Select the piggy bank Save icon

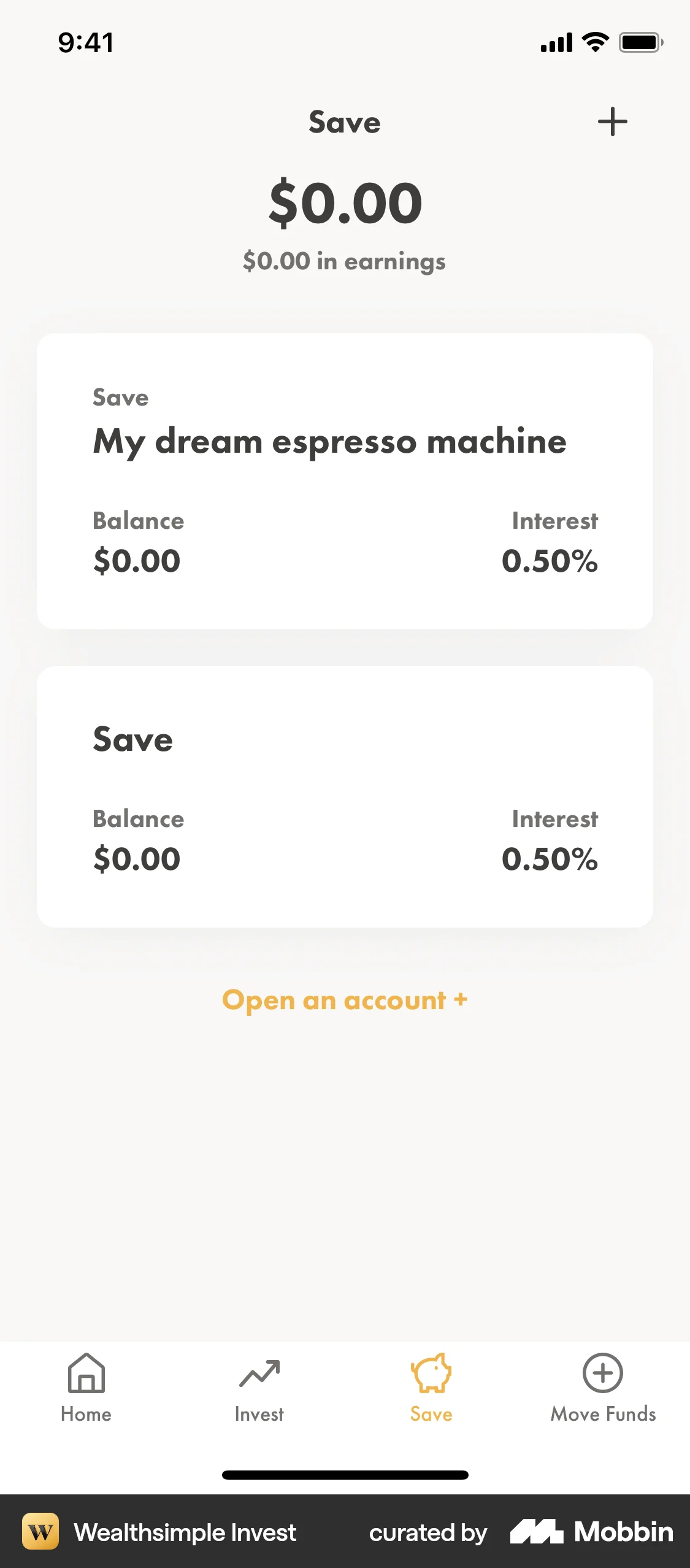pyautogui.click(x=431, y=1374)
